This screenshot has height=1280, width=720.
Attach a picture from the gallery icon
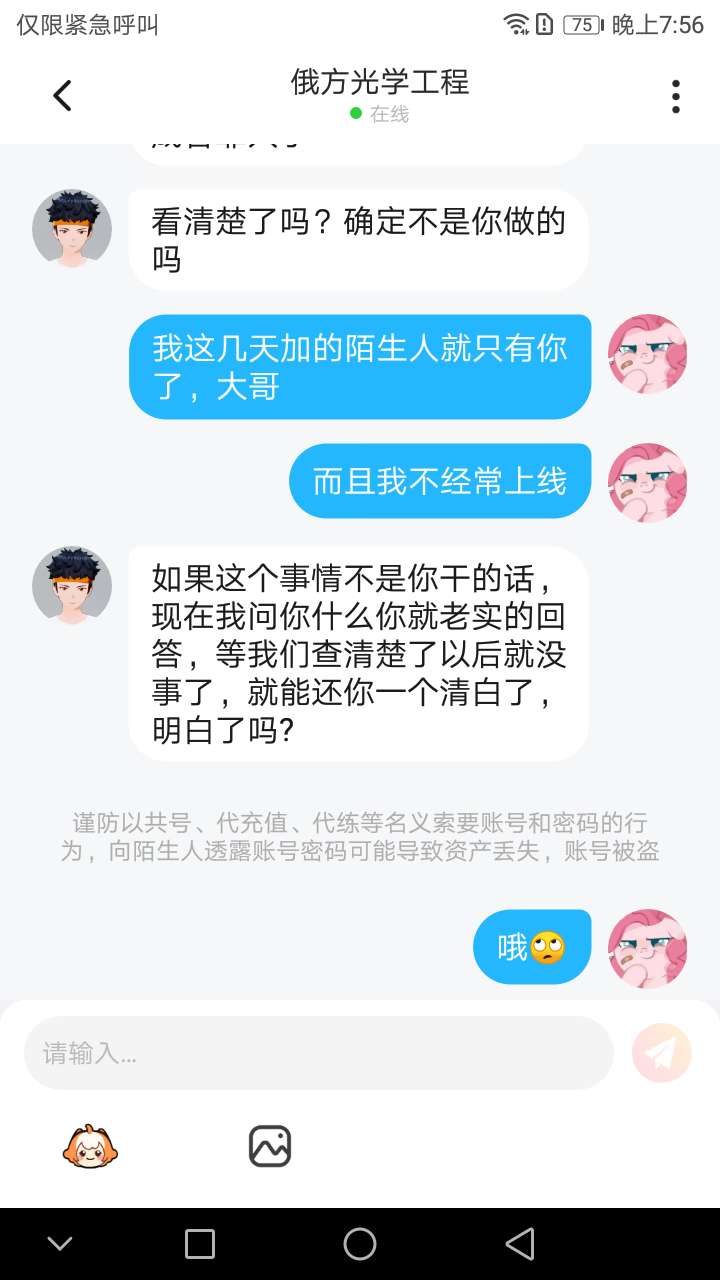[270, 1146]
